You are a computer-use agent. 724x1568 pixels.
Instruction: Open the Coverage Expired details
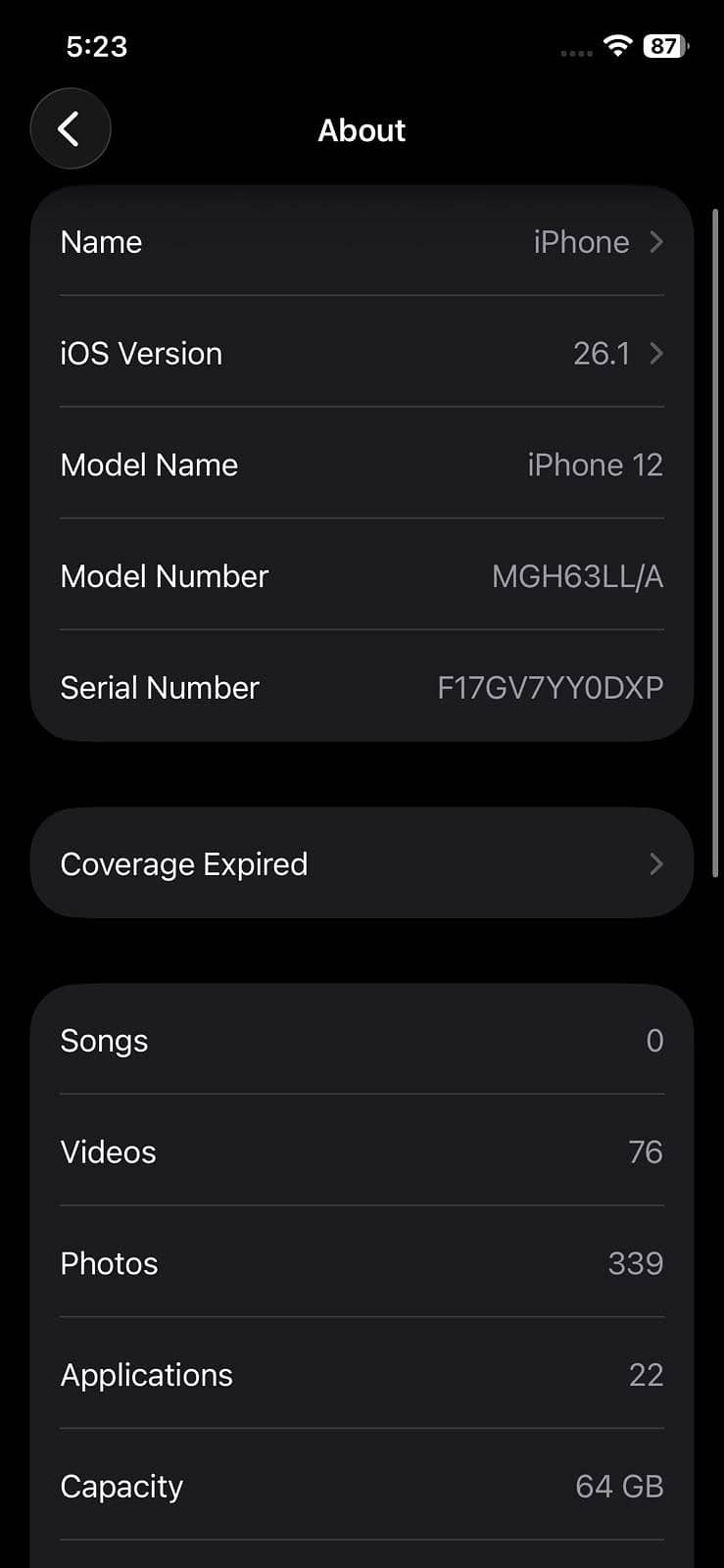(x=362, y=863)
